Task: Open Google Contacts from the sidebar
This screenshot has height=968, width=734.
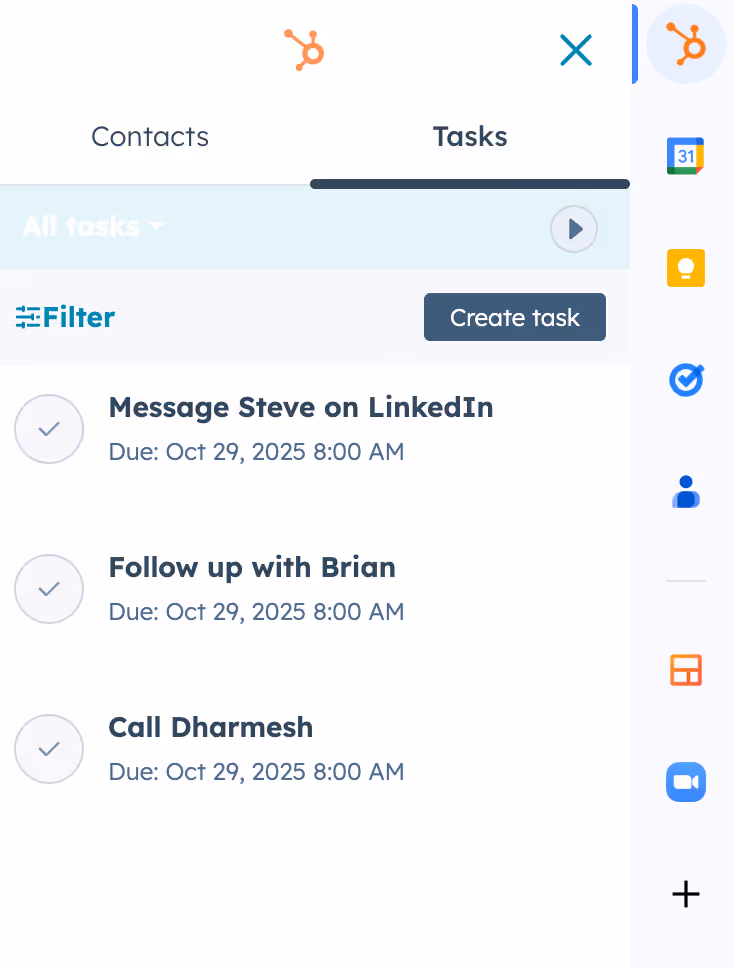Action: [686, 492]
